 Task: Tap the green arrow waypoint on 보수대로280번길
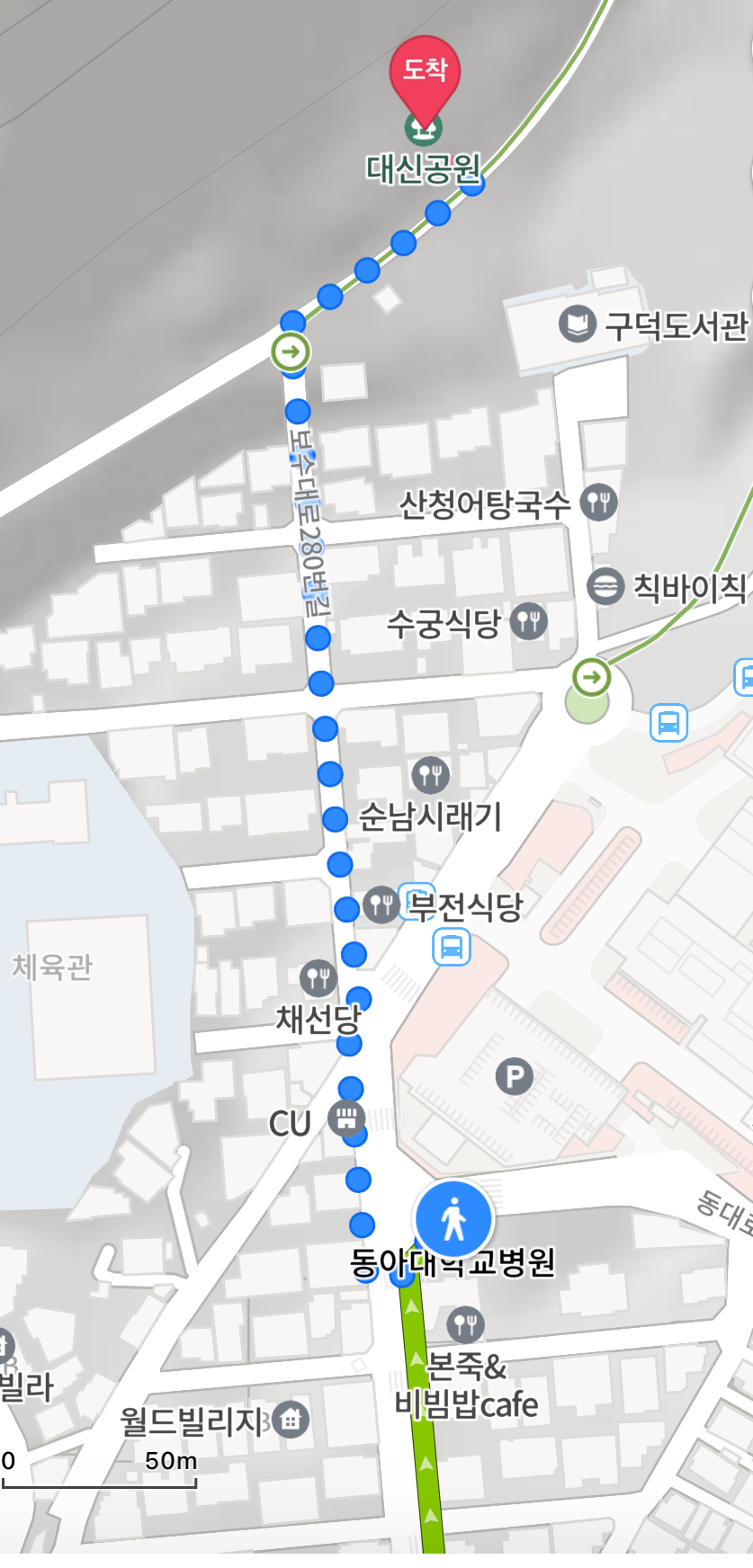point(291,351)
